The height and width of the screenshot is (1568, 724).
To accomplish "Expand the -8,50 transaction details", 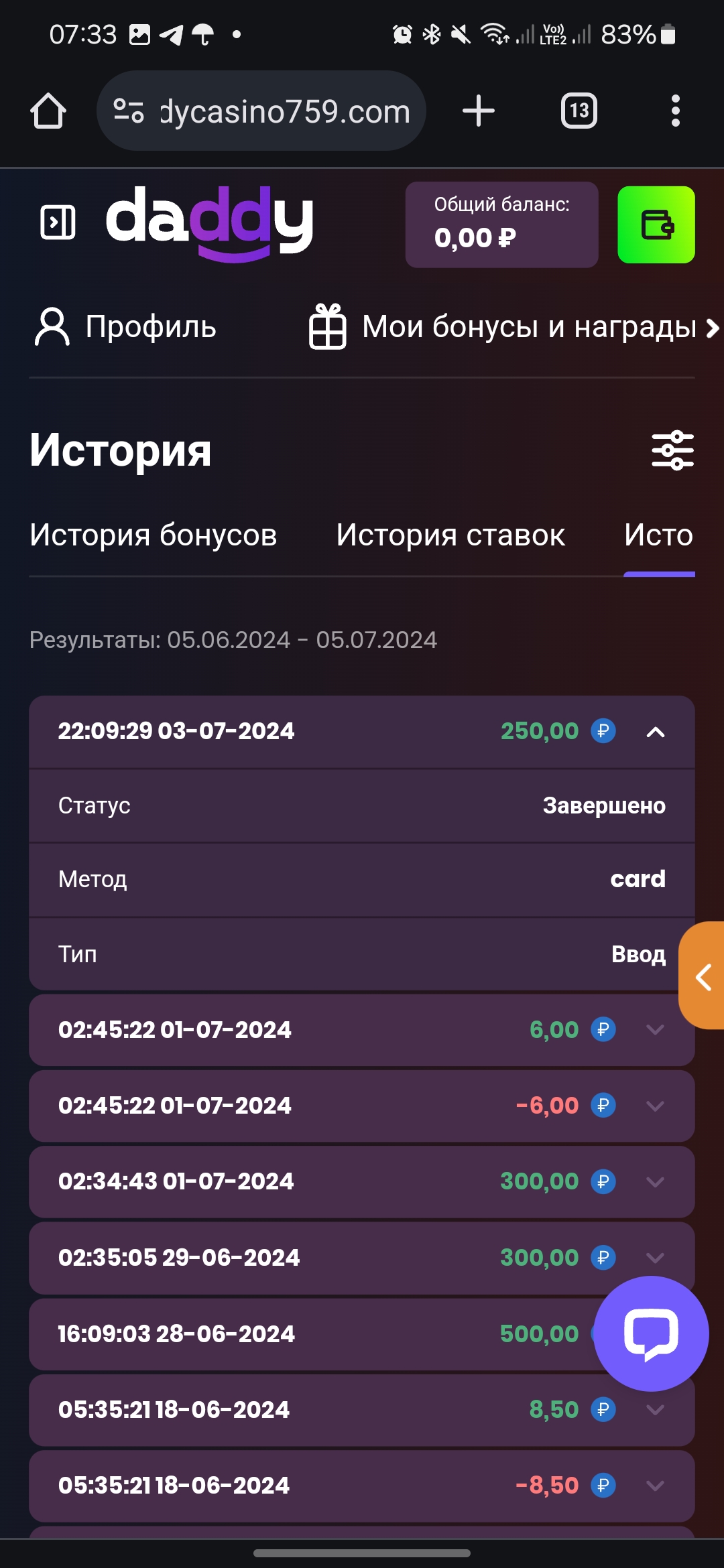I will pos(655,1486).
